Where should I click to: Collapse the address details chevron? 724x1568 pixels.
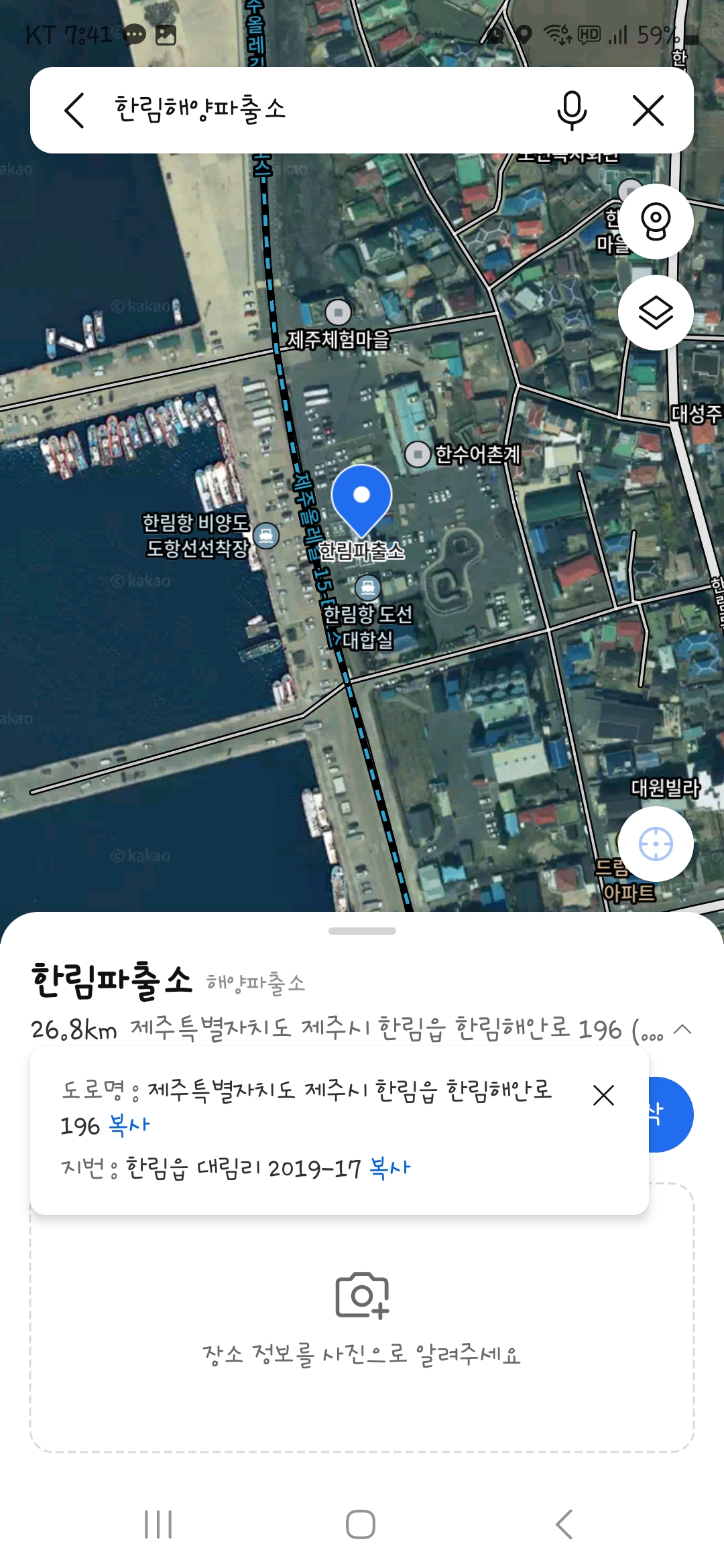point(682,1029)
